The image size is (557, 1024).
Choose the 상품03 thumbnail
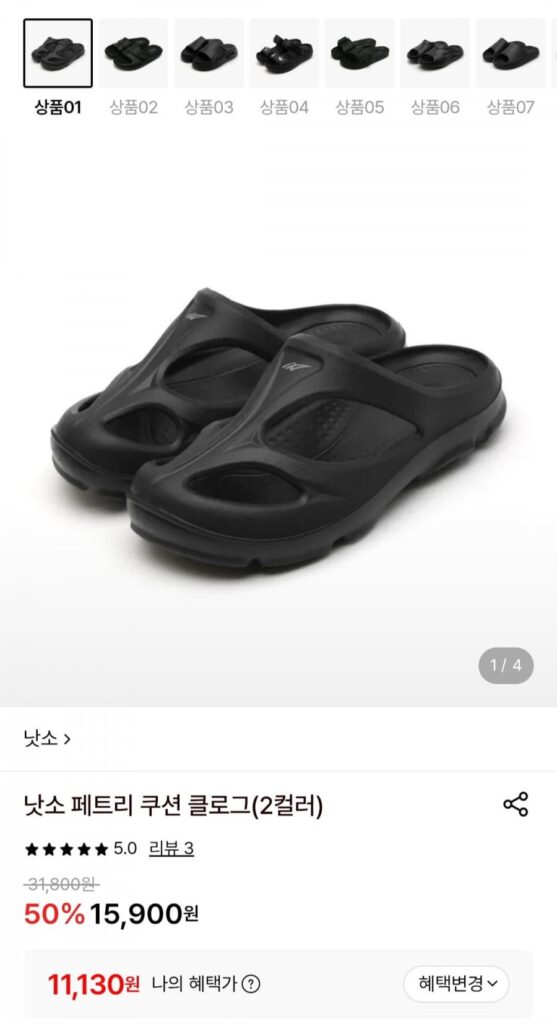209,53
